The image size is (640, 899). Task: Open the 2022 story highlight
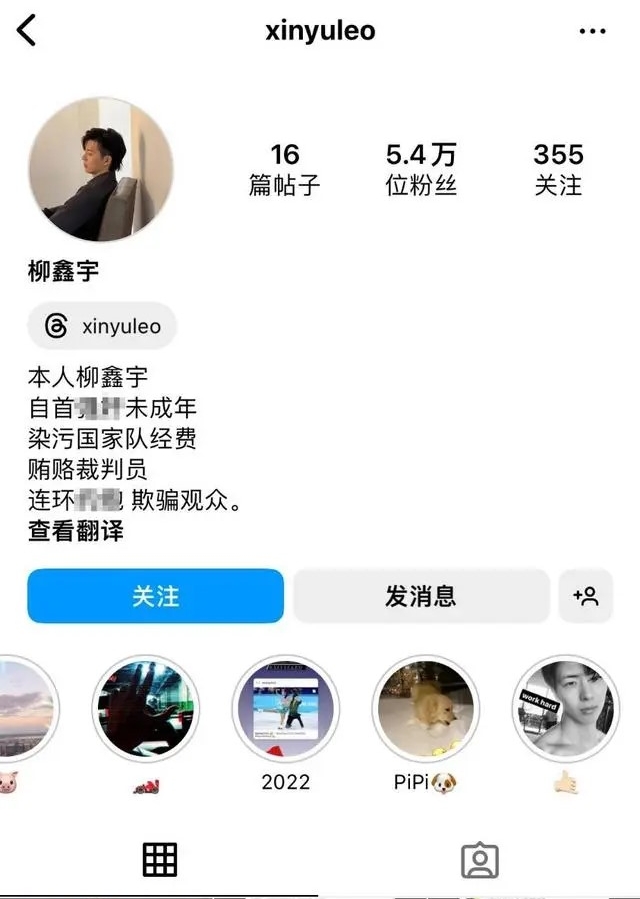click(286, 709)
